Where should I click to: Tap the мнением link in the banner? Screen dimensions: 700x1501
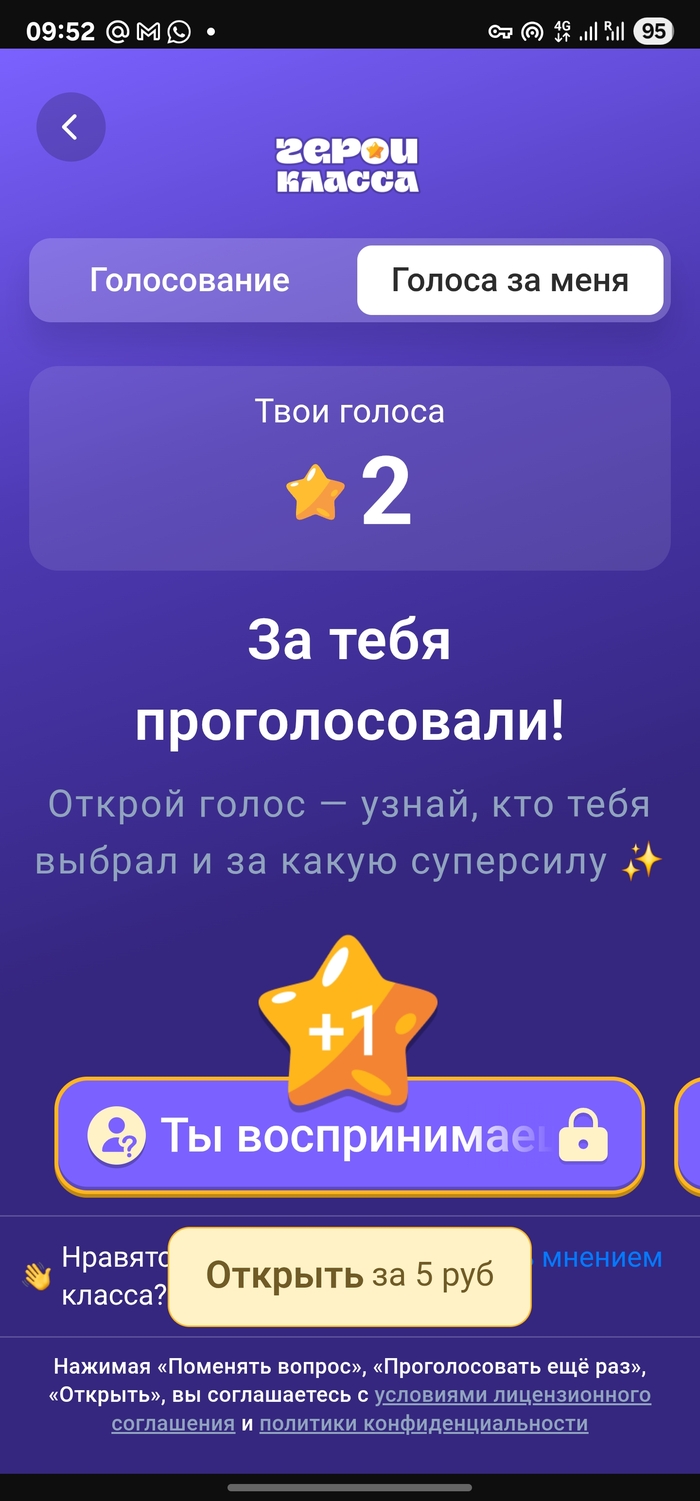click(602, 1258)
